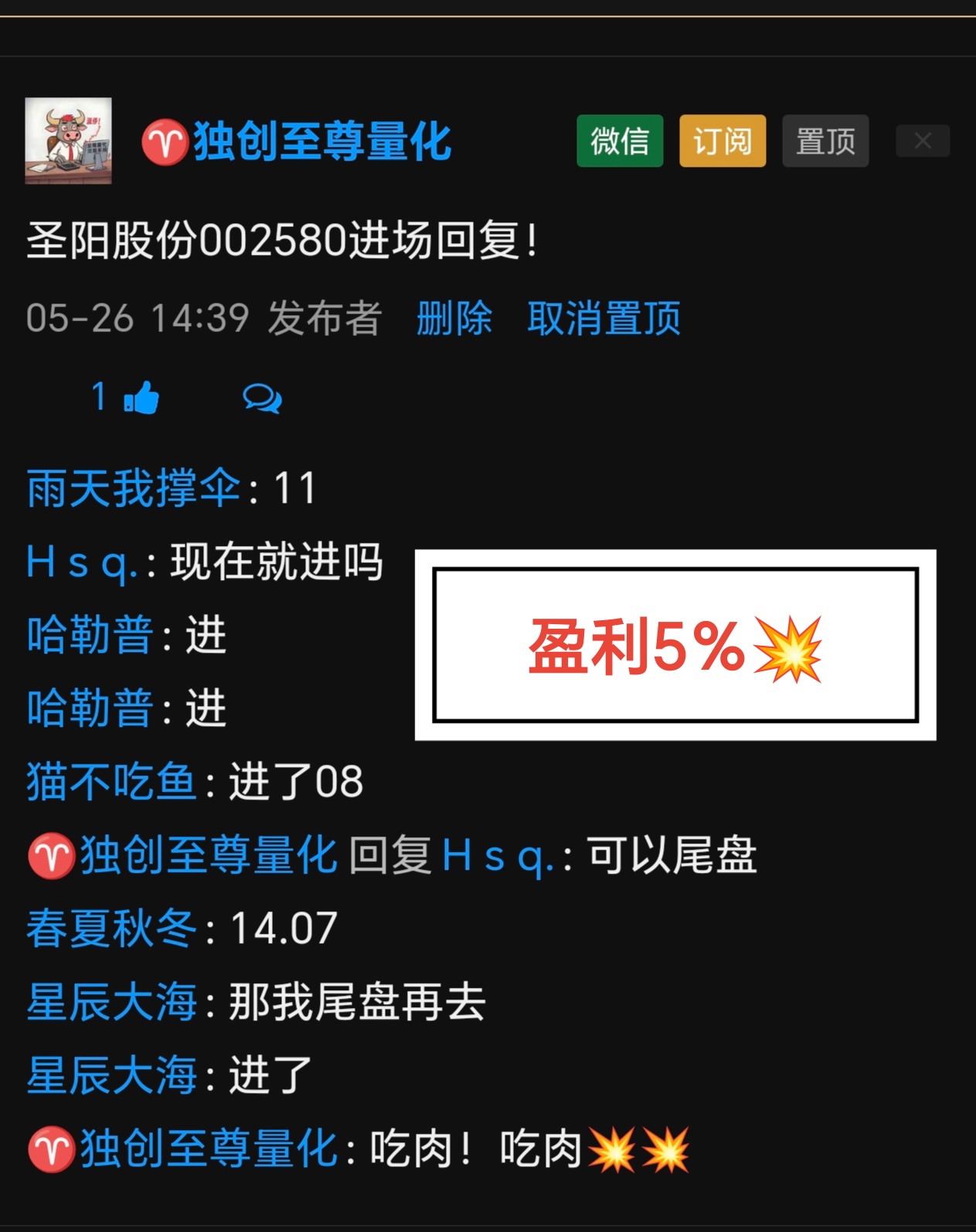Delete the post via 删除
The image size is (976, 1232).
pyautogui.click(x=454, y=318)
